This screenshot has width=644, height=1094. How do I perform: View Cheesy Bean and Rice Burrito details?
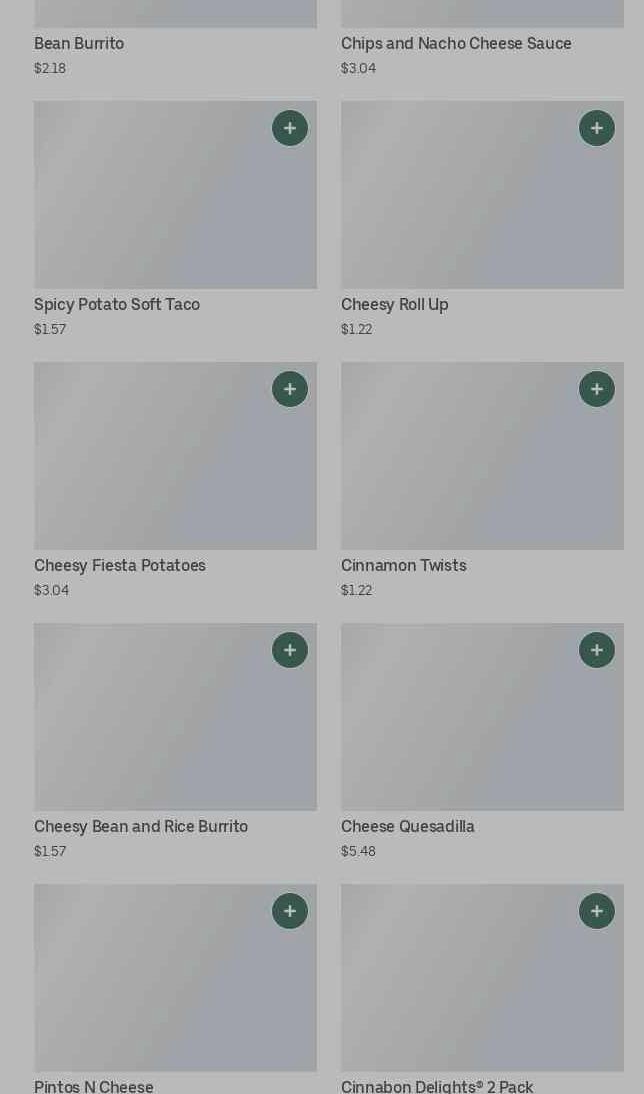pyautogui.click(x=175, y=741)
